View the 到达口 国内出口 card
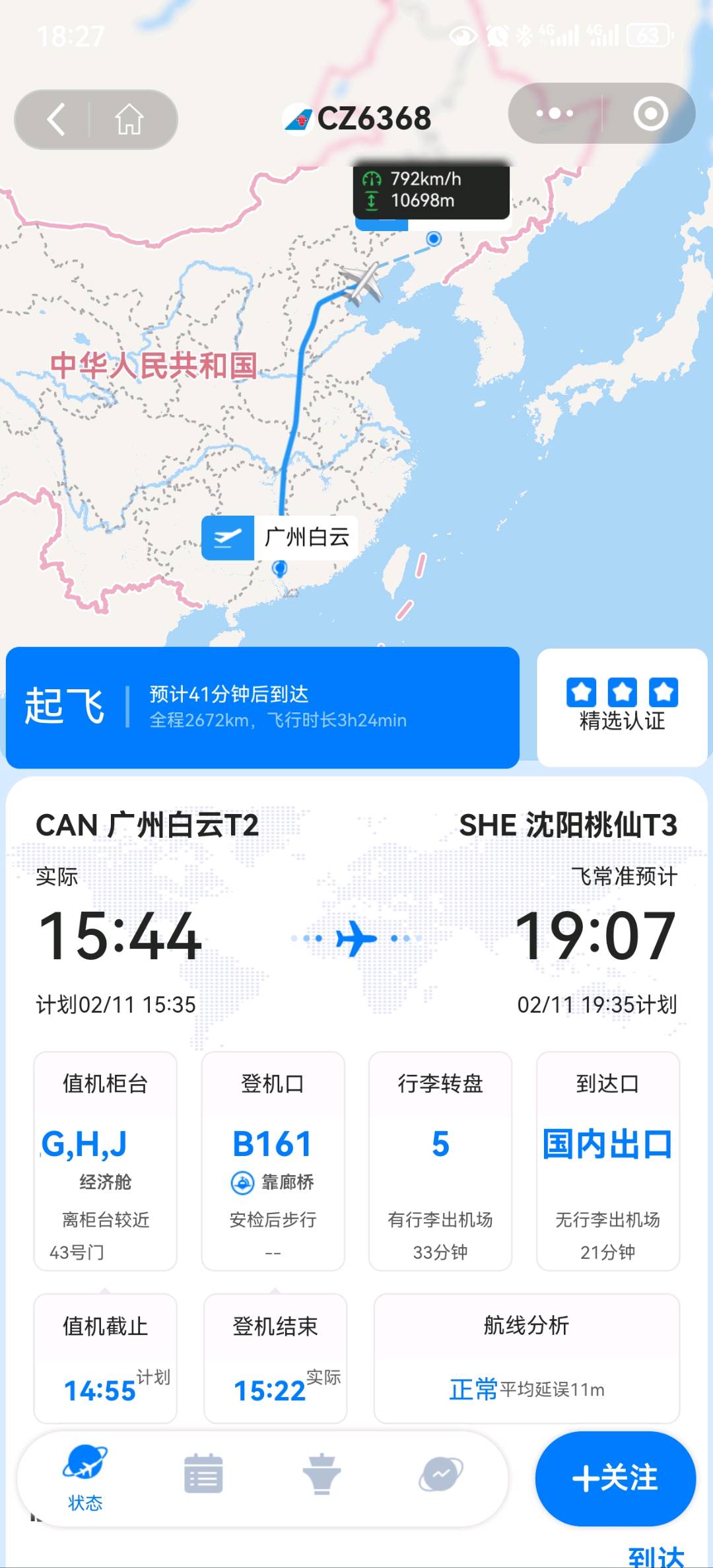Screen dimensions: 713x1568 607,1161
